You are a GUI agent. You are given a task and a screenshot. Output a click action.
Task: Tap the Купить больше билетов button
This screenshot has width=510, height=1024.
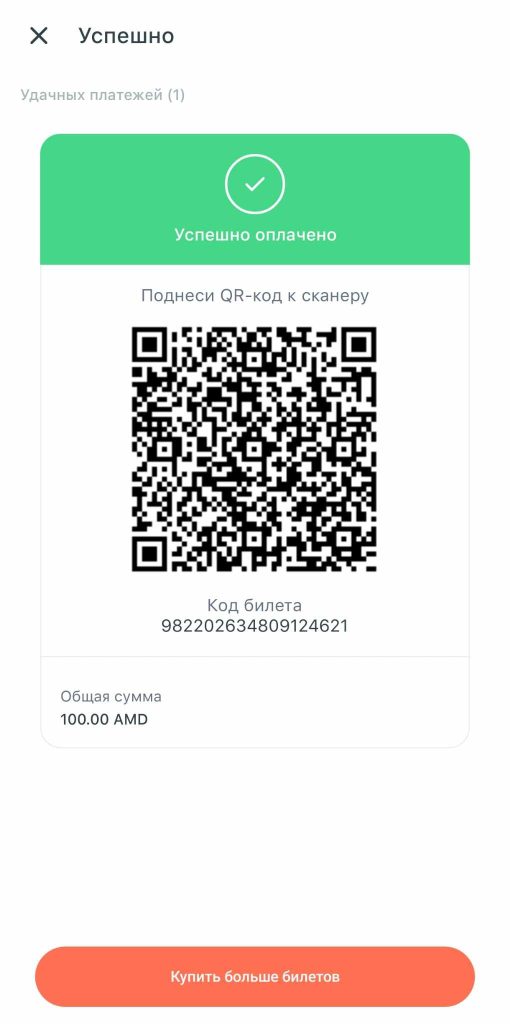point(255,977)
